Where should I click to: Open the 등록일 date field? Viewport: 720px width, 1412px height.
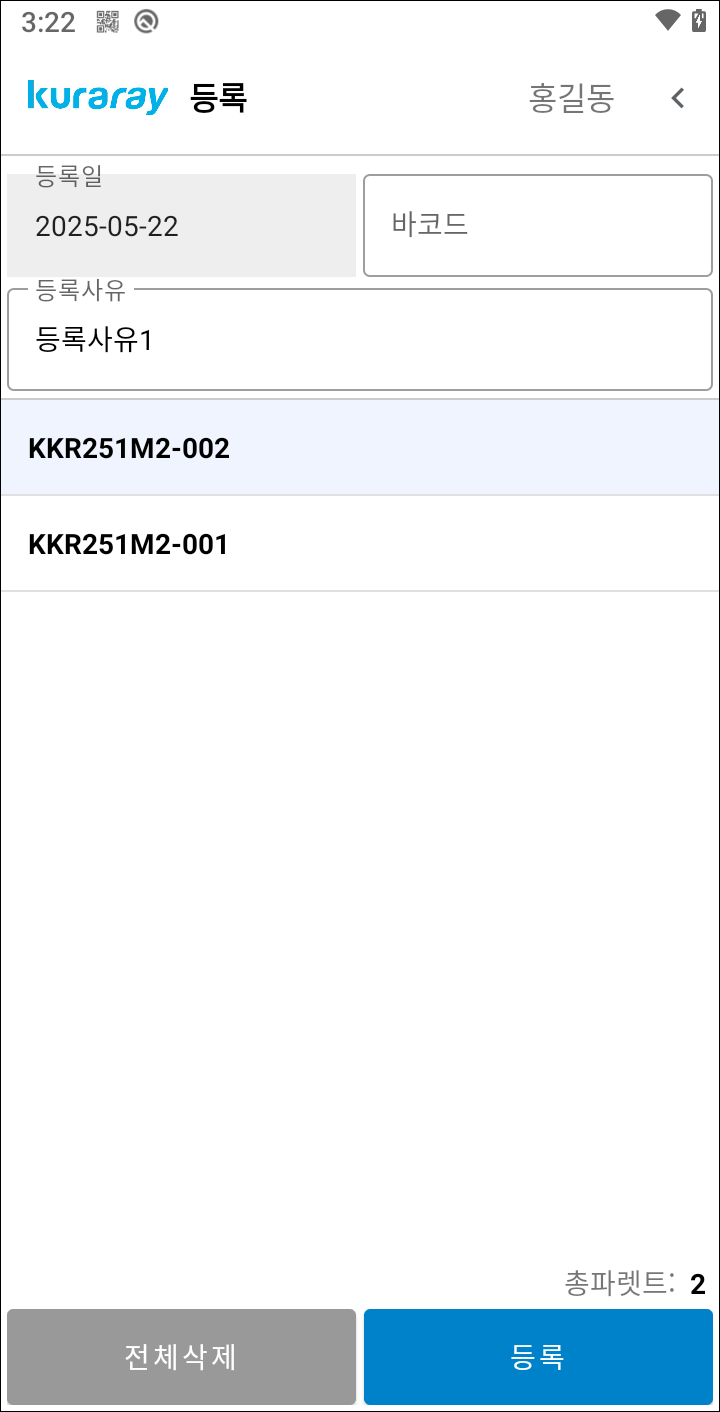[181, 226]
